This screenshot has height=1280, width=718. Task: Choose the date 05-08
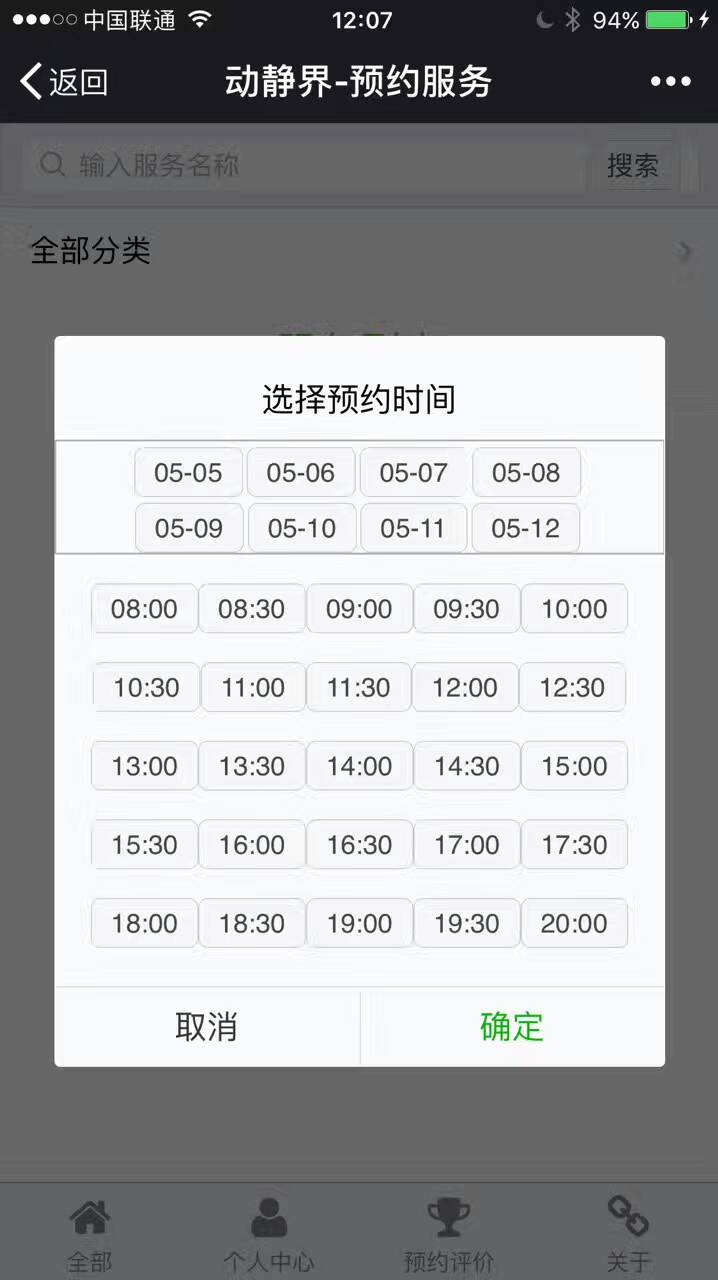point(526,473)
